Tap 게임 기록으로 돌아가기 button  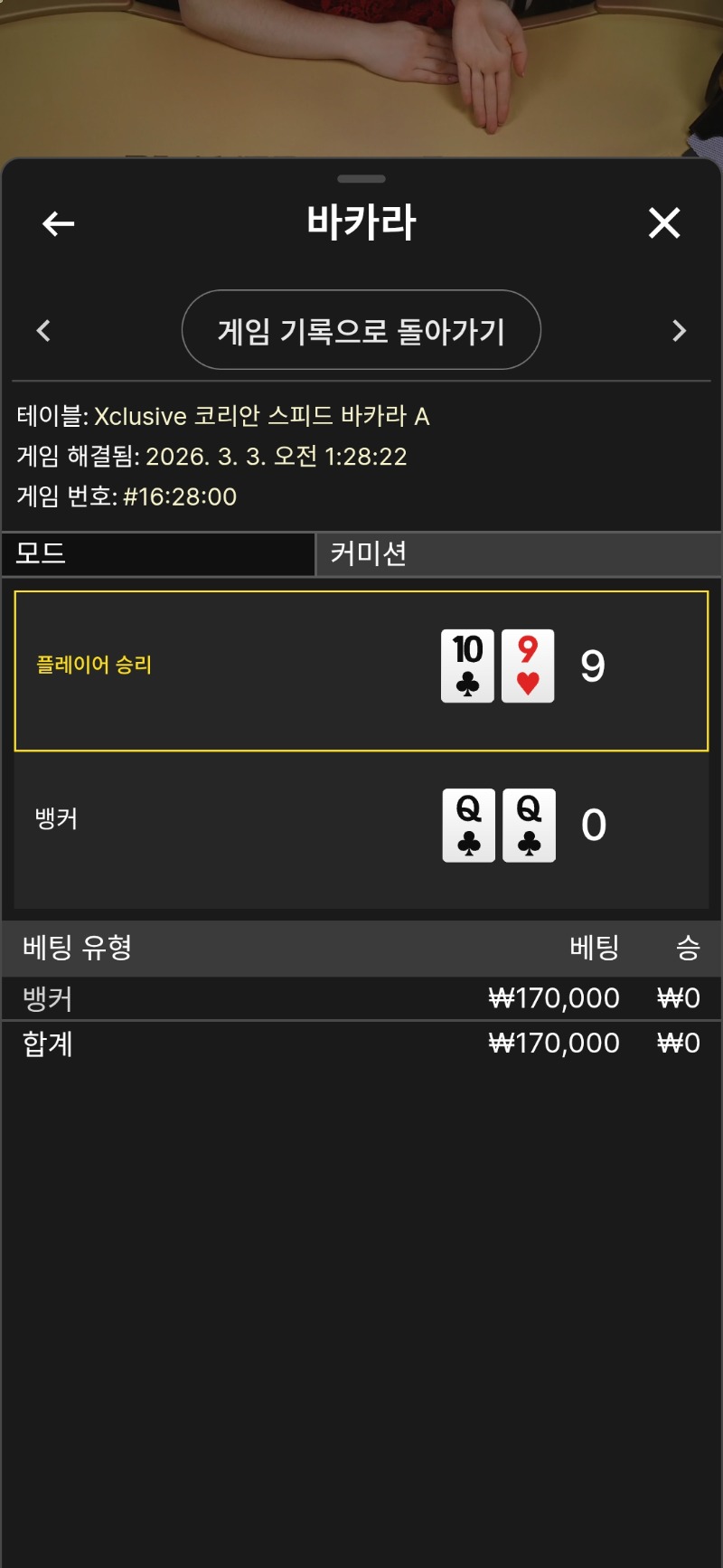pyautogui.click(x=361, y=330)
